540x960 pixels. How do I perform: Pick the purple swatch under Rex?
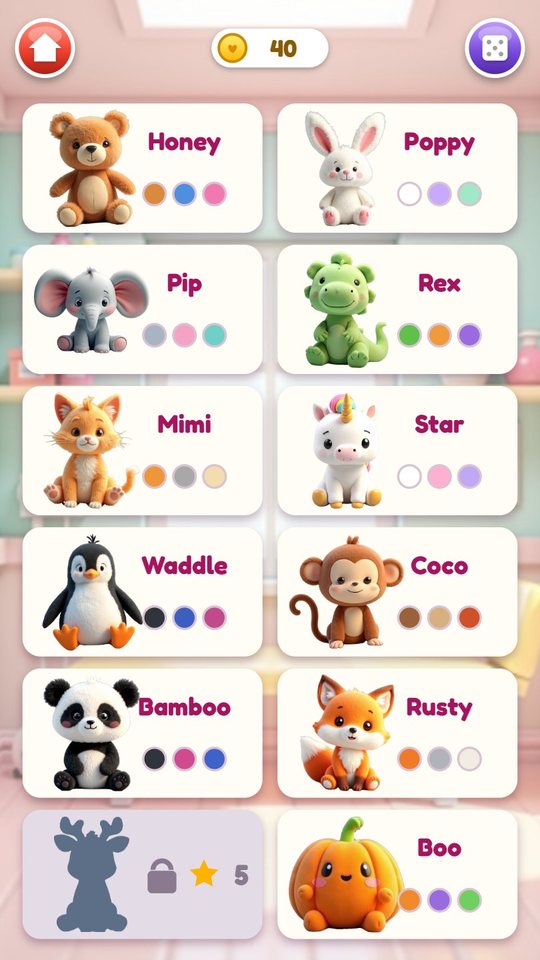coord(470,335)
